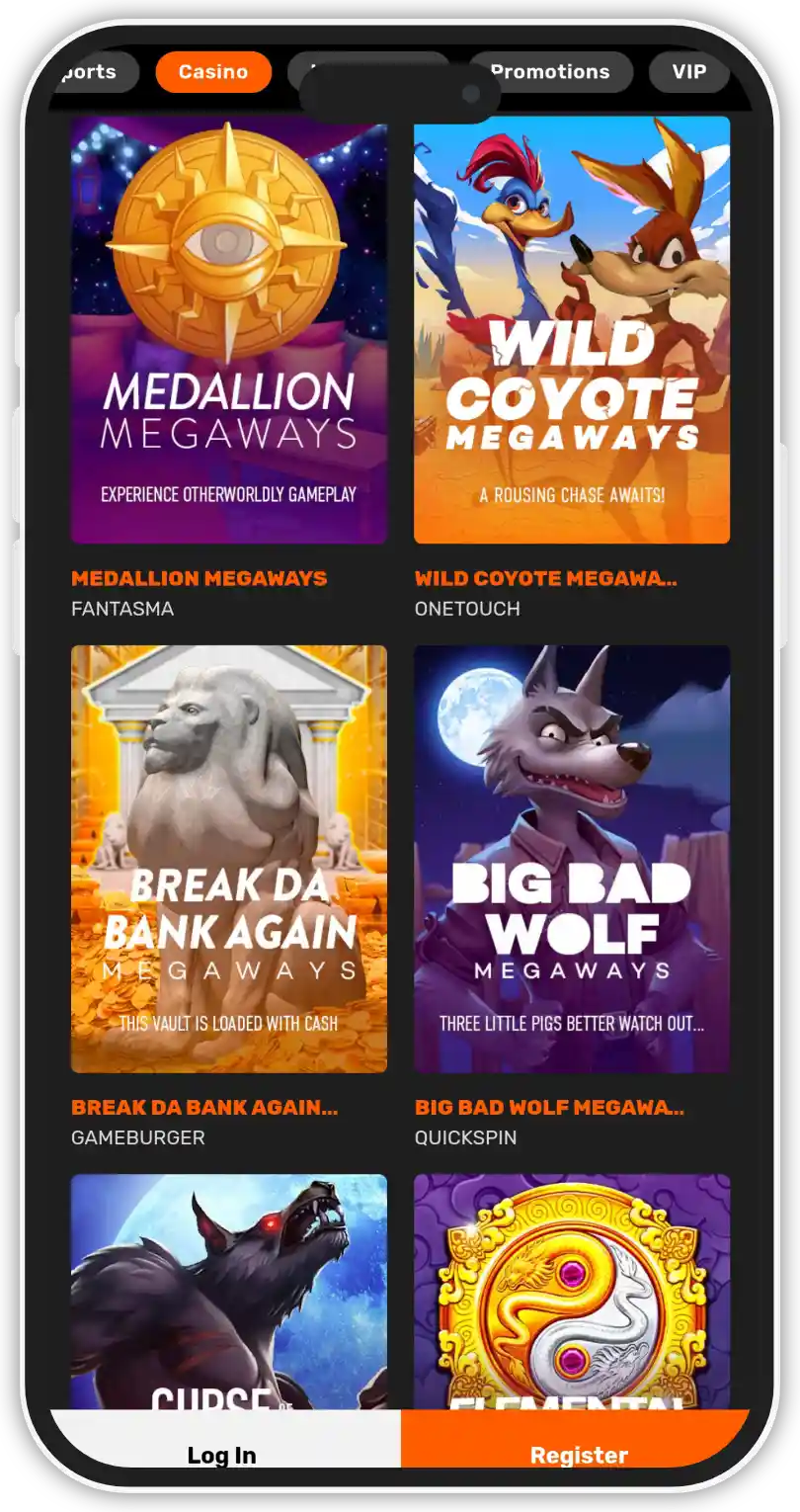Tap the Log In button
The height and width of the screenshot is (1512, 800).
pos(223,1454)
